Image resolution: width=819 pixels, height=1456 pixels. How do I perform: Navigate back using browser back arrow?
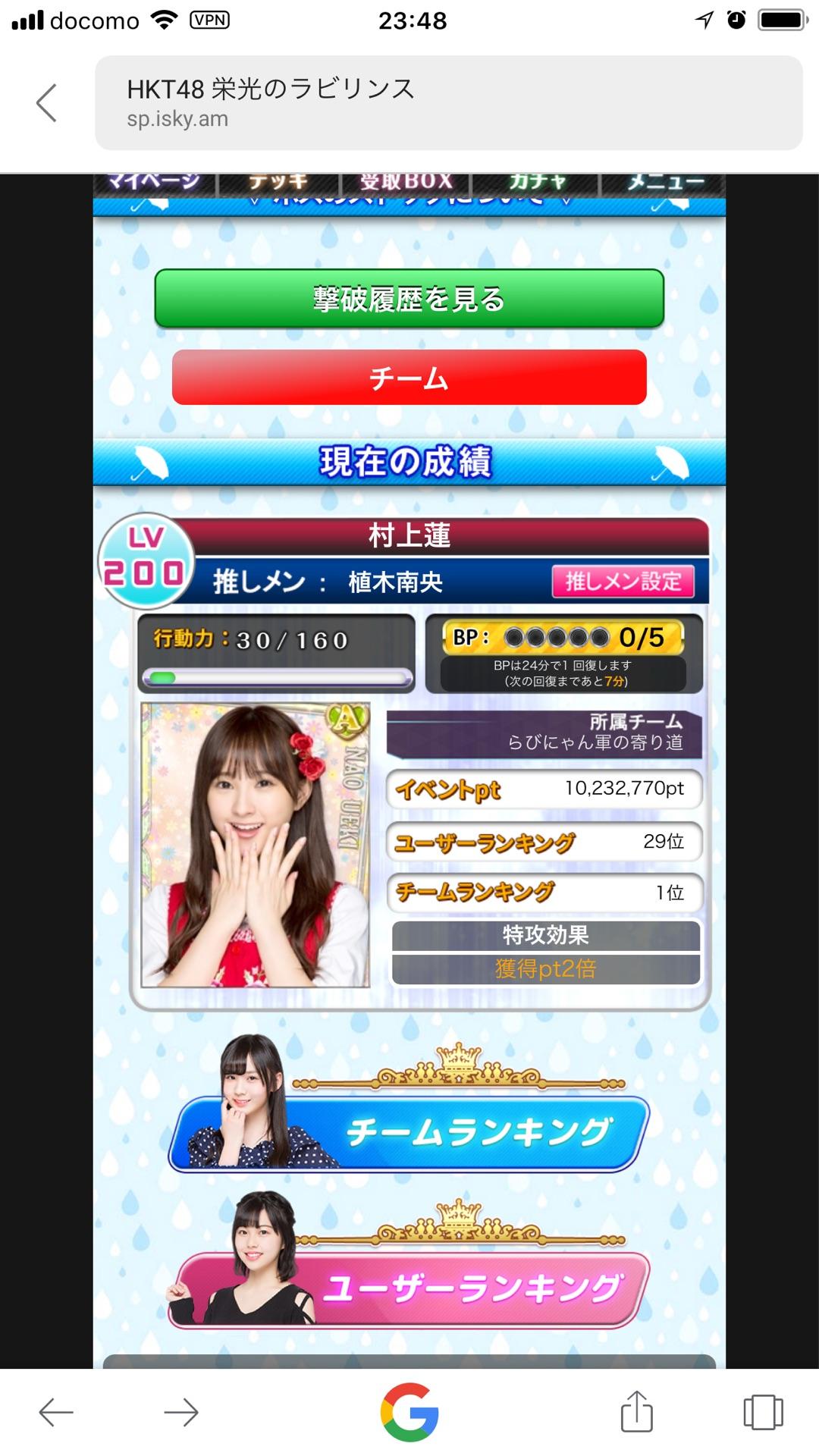pos(56,1412)
